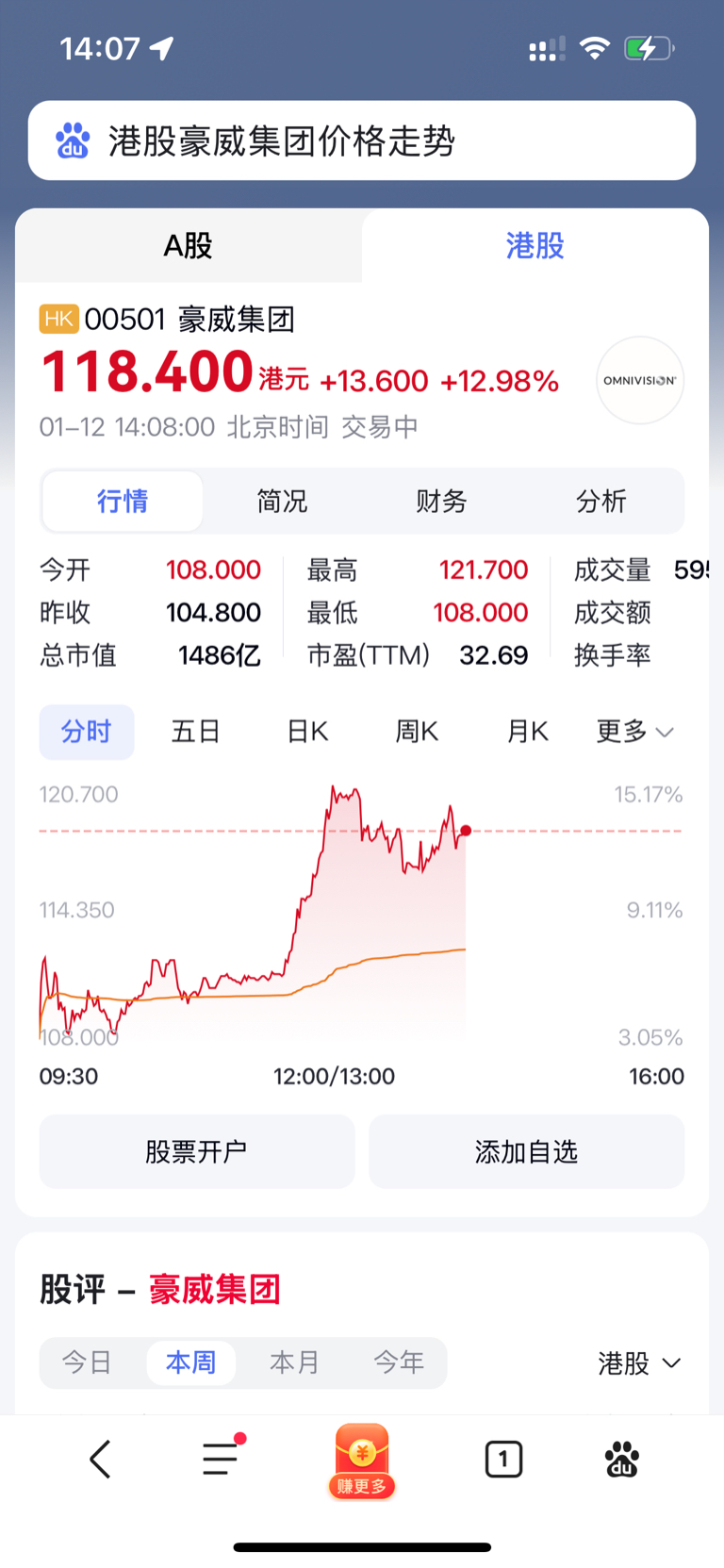Tap the search box with 港股豪威集团价格走势
Viewport: 724px width, 1568px height.
pyautogui.click(x=362, y=140)
